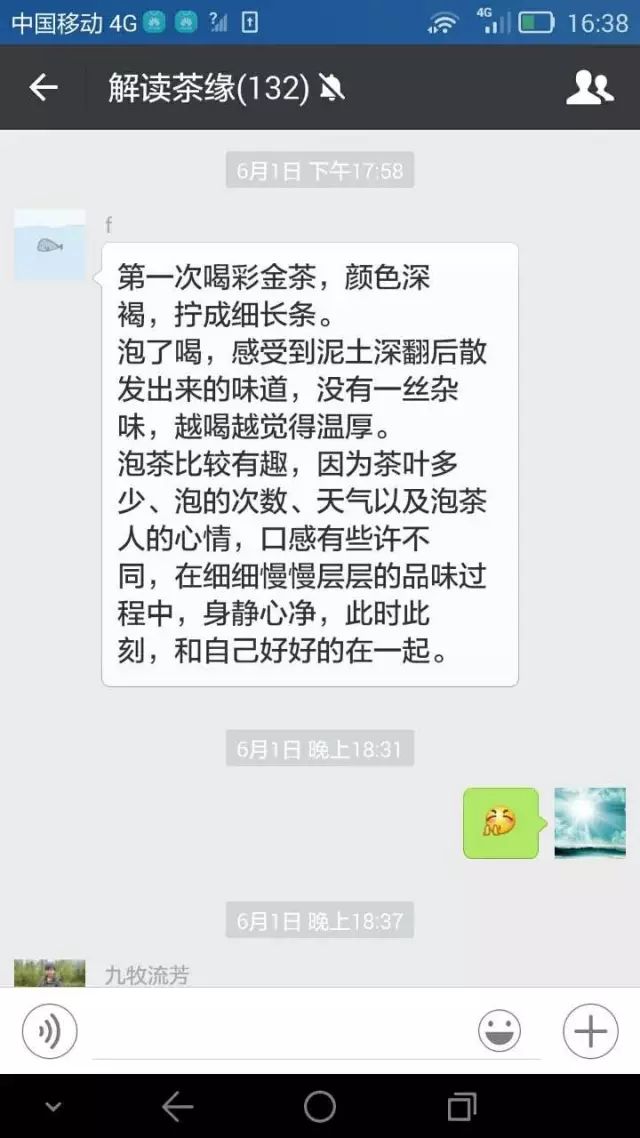Open 九牧流芳's avatar
This screenshot has height=1138, width=640.
(x=50, y=973)
